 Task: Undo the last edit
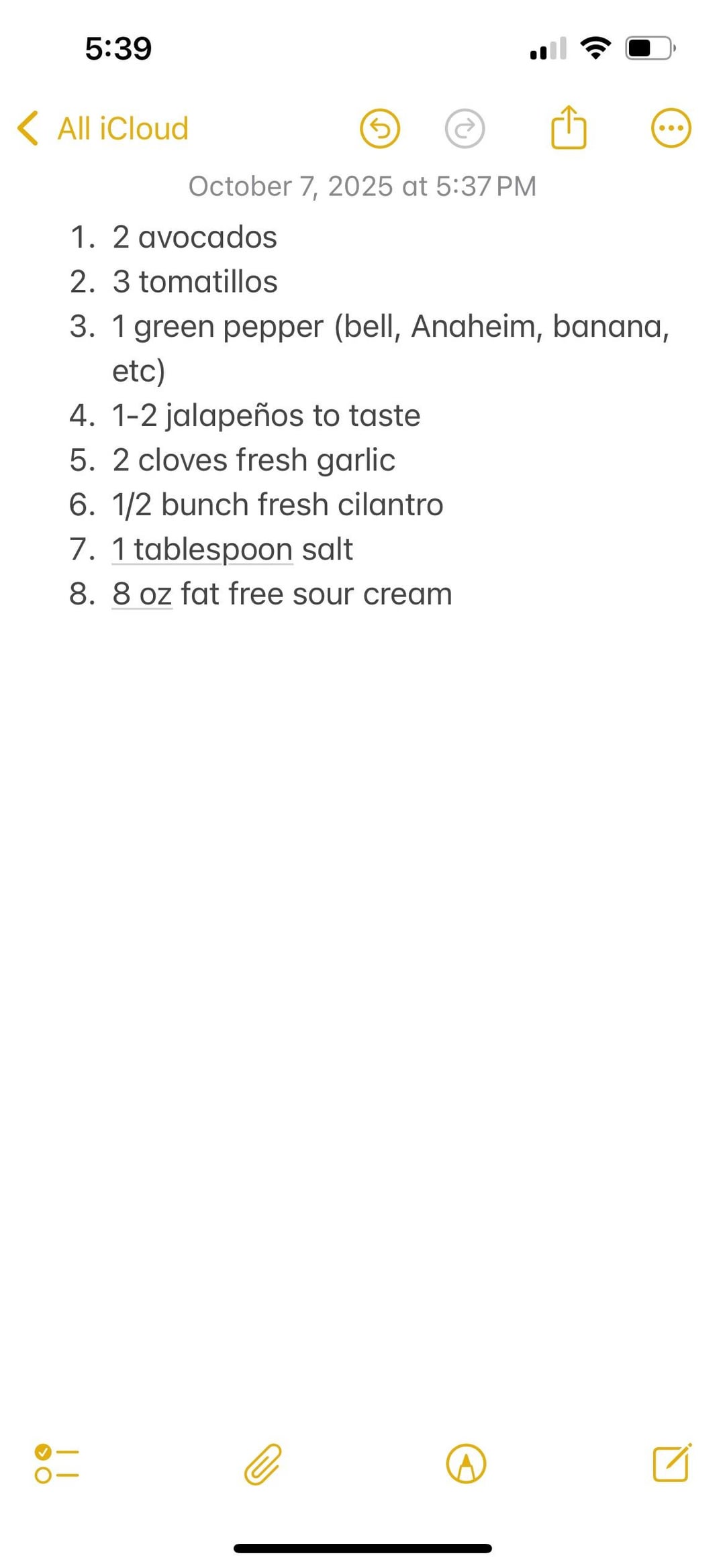pos(380,128)
